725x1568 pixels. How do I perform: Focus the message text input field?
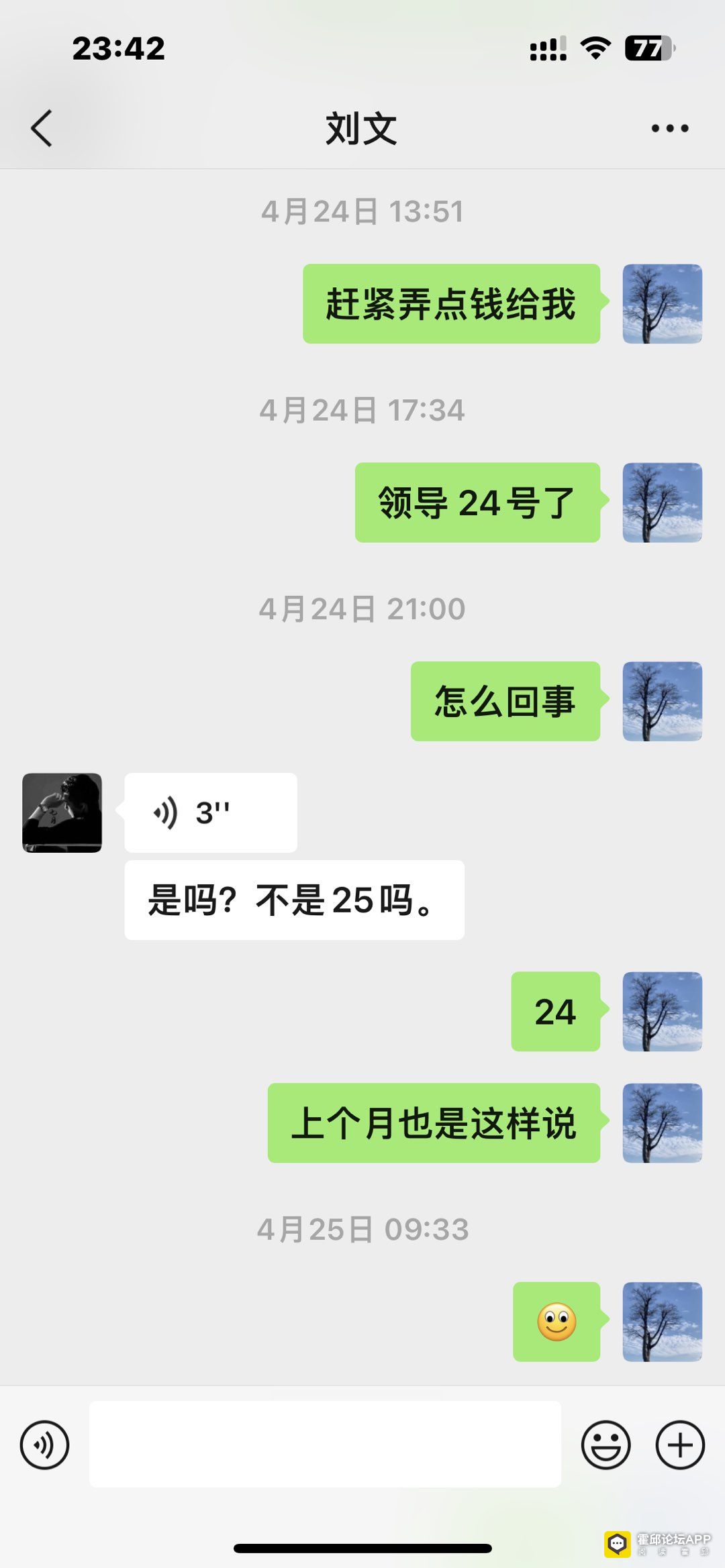coord(325,1444)
